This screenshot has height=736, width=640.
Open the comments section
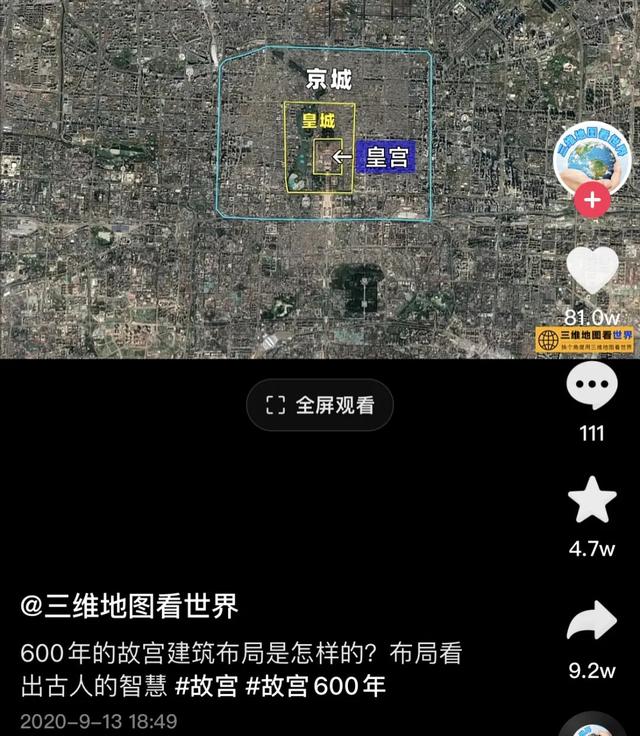[592, 387]
